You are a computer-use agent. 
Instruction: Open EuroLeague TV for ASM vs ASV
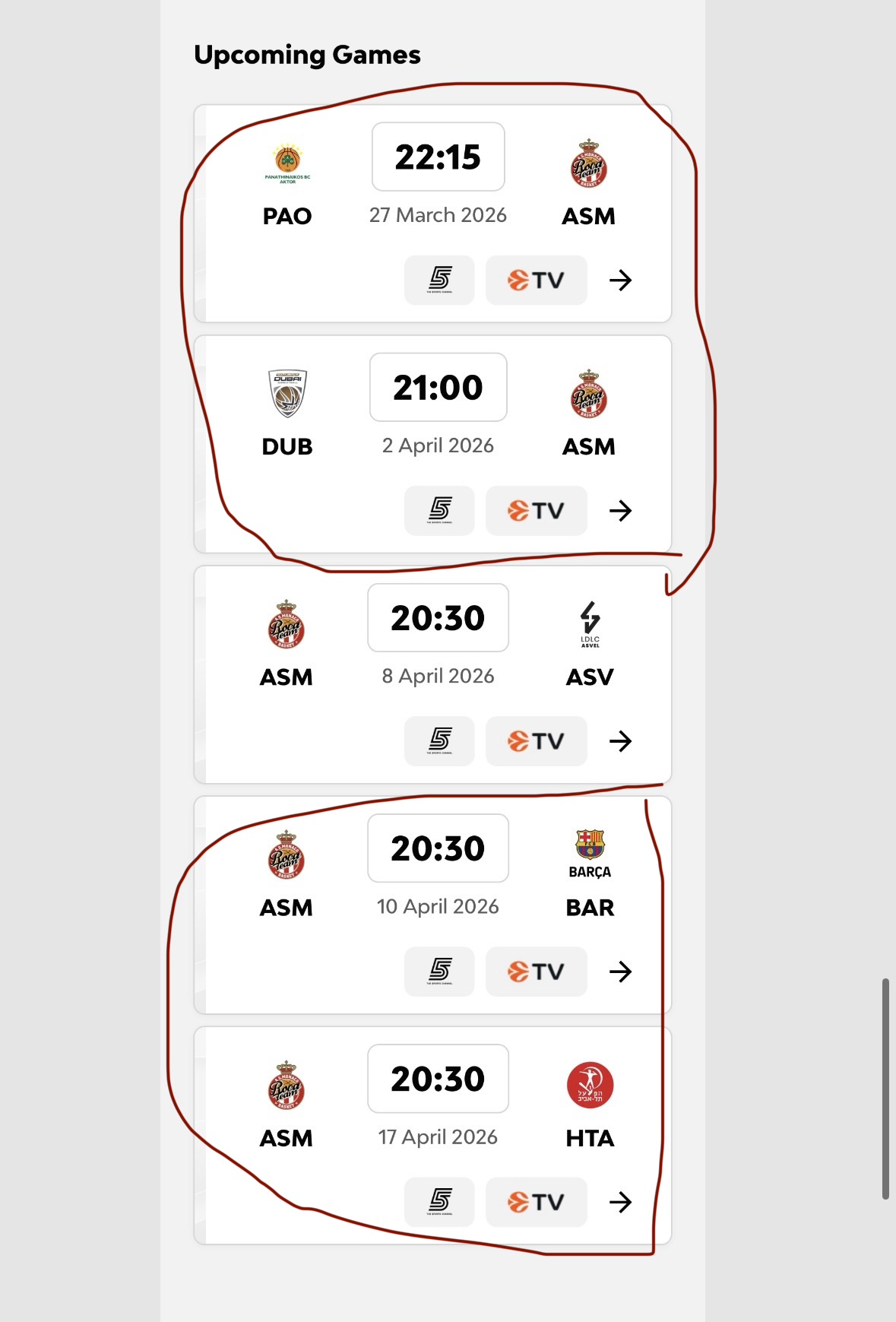[536, 741]
